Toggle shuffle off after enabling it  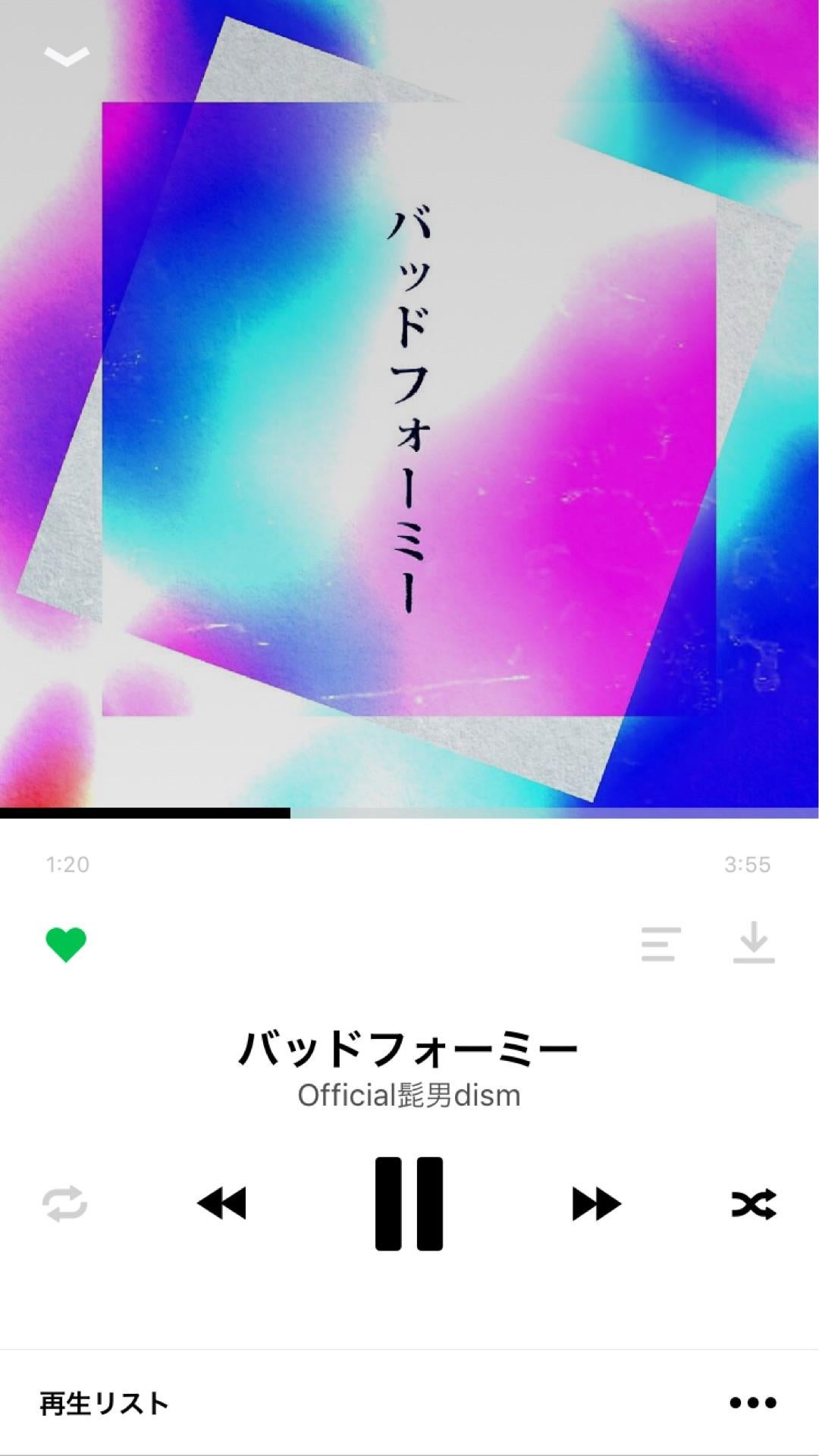(752, 1202)
